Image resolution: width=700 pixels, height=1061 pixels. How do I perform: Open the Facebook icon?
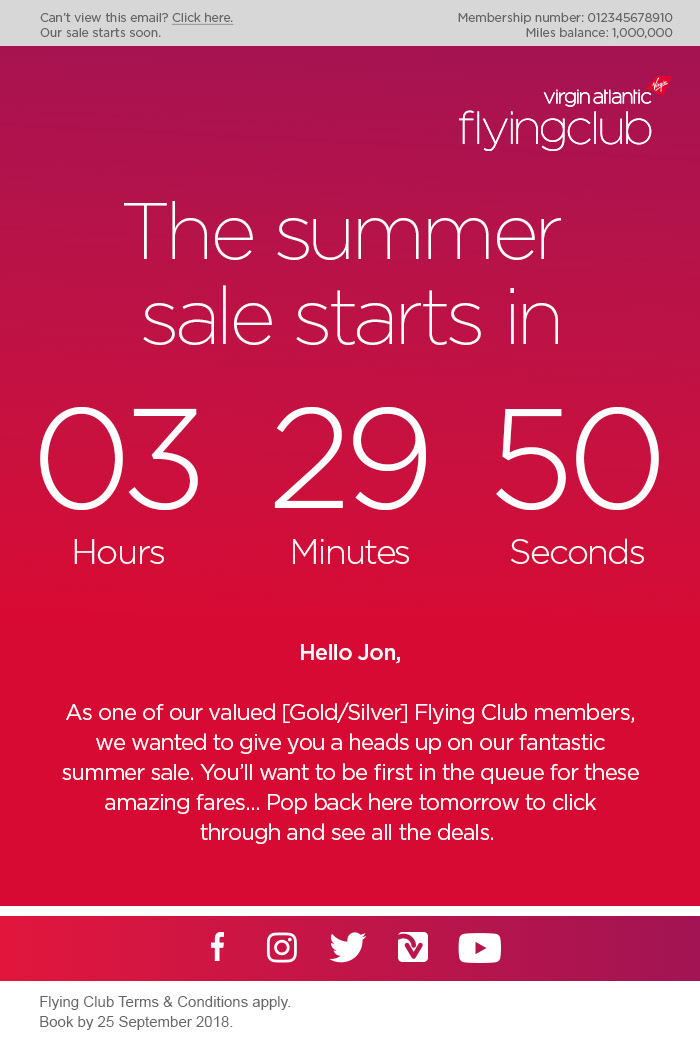[217, 947]
